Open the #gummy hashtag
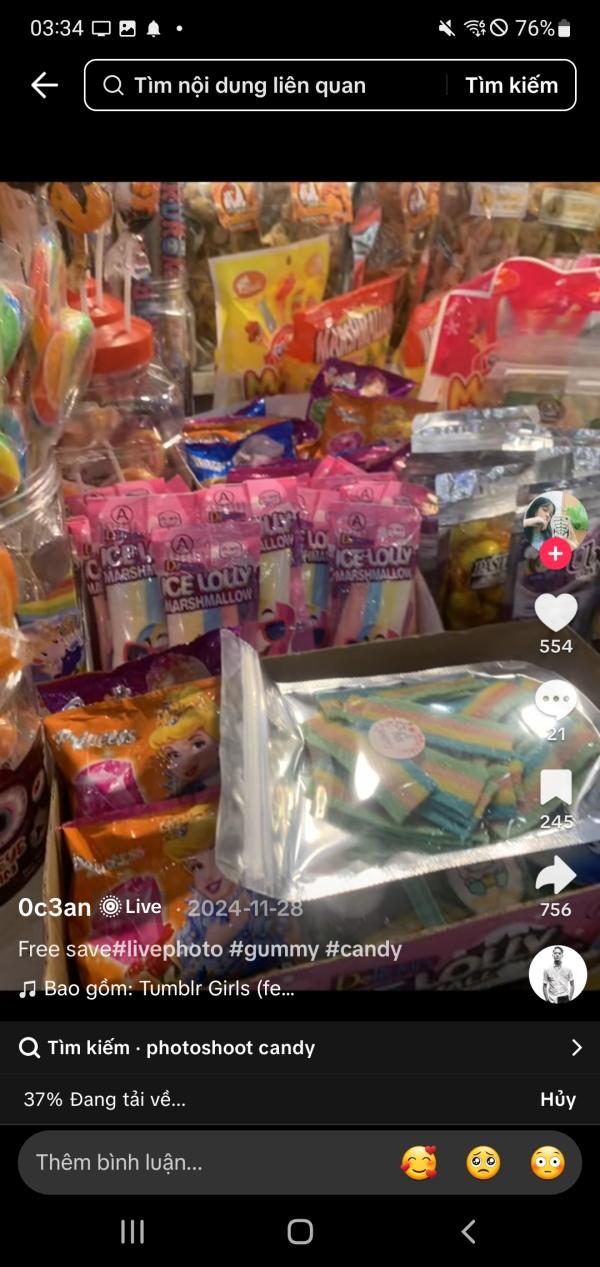Screen dimensions: 600x1267 [x=273, y=949]
